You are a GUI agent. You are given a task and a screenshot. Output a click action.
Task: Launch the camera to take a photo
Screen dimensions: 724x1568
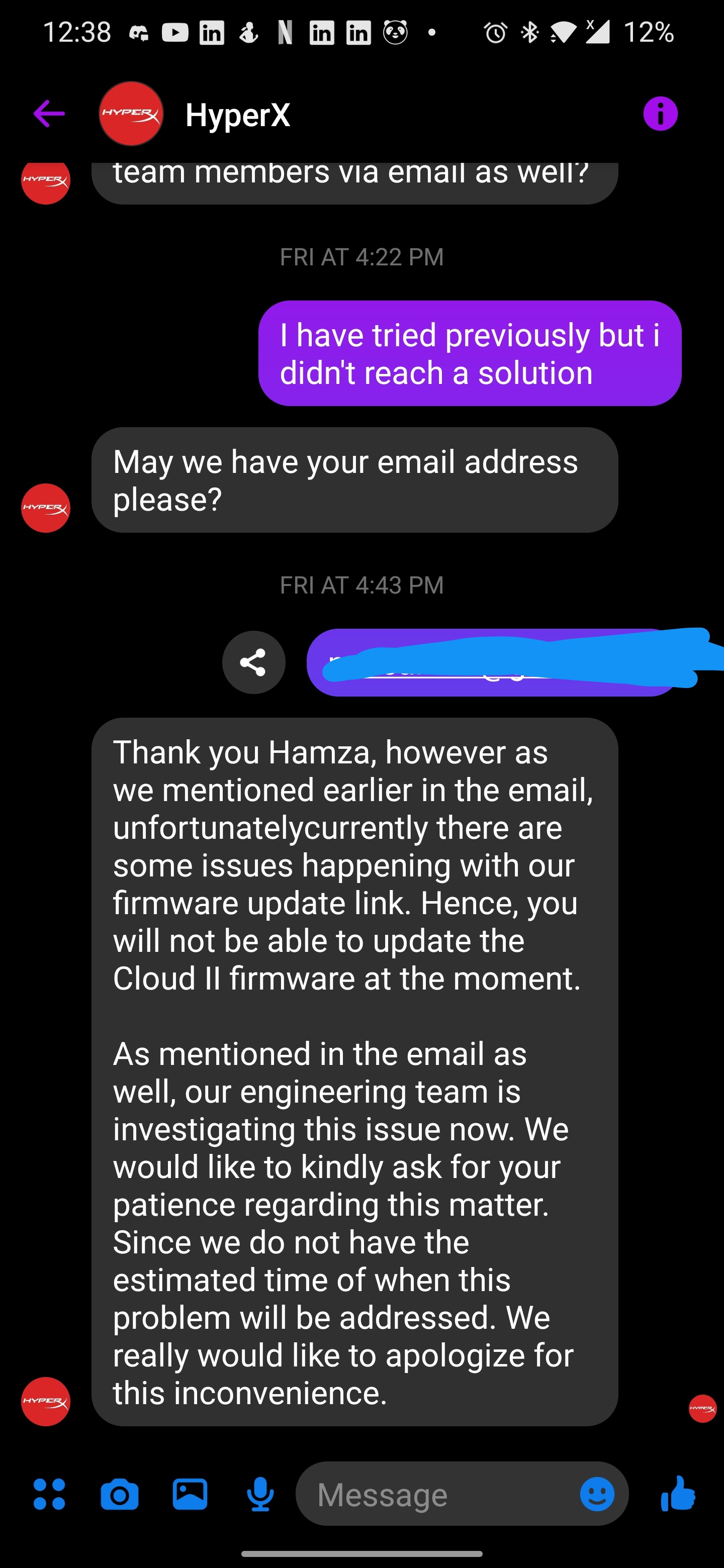pos(119,1494)
